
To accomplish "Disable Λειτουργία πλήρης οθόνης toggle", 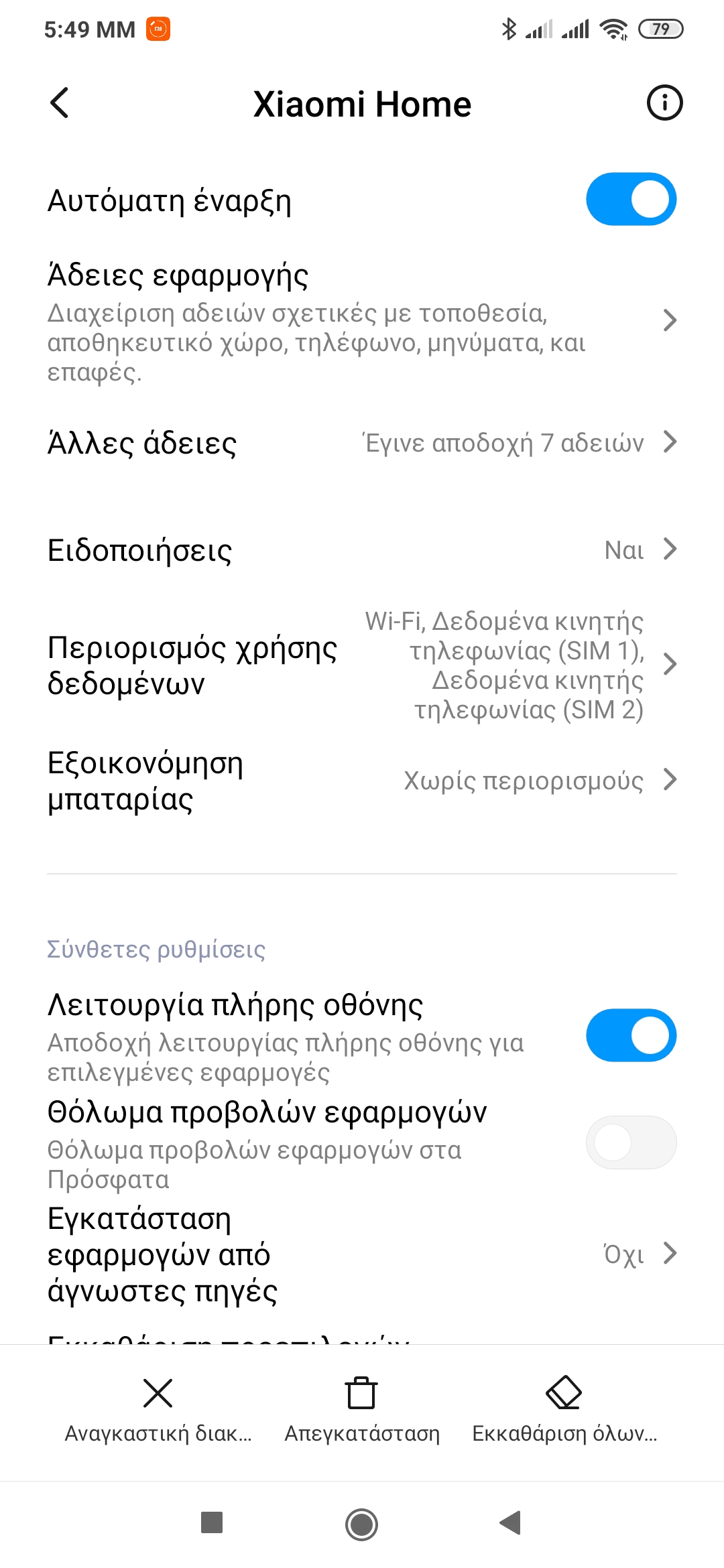I will pos(631,1035).
